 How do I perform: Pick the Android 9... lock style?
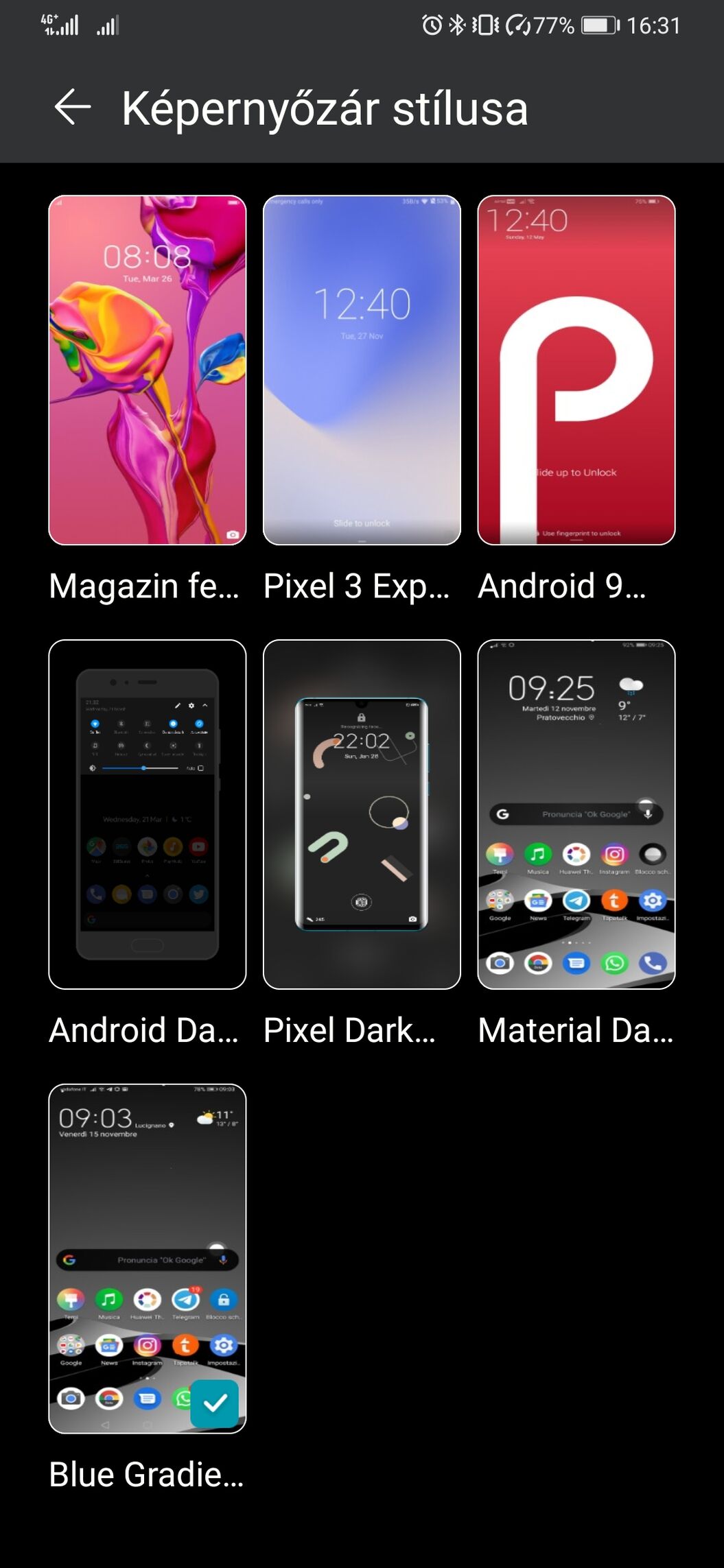[x=576, y=370]
